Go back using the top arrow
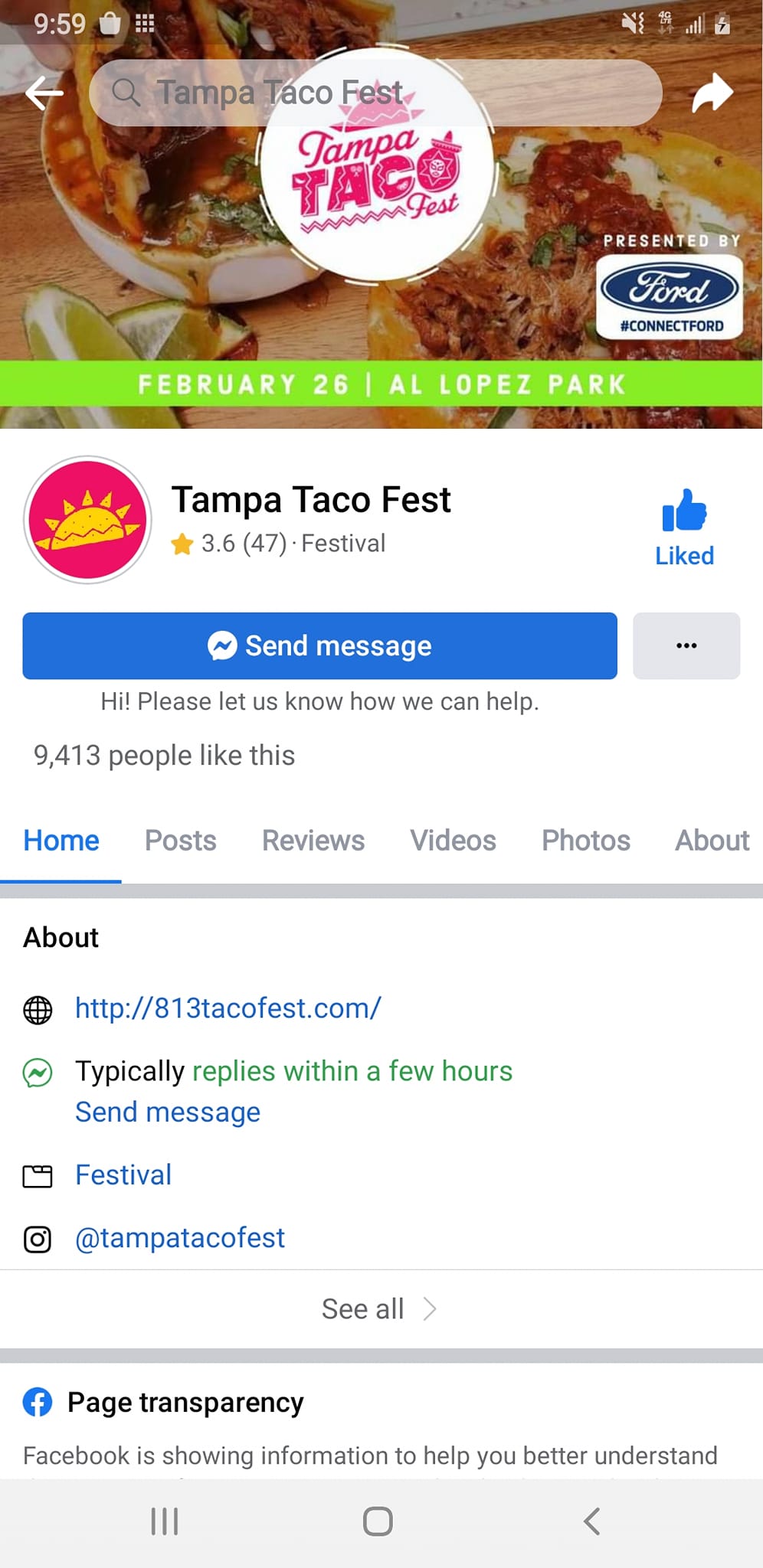This screenshot has width=763, height=1568. [44, 93]
